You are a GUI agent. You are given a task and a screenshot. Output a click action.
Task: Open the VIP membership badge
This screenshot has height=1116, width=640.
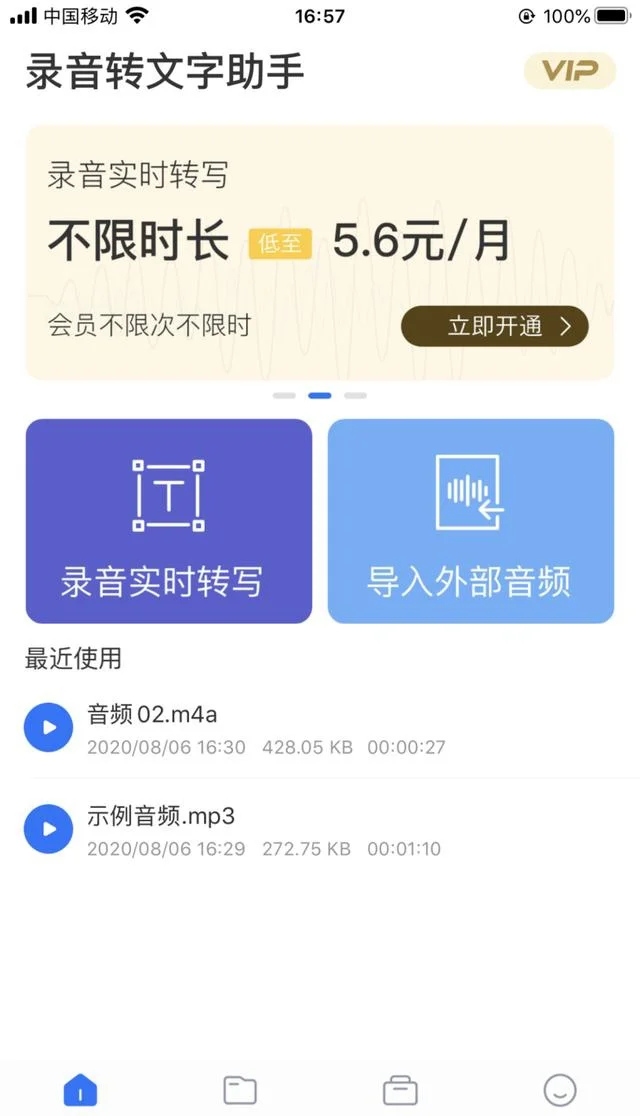570,70
